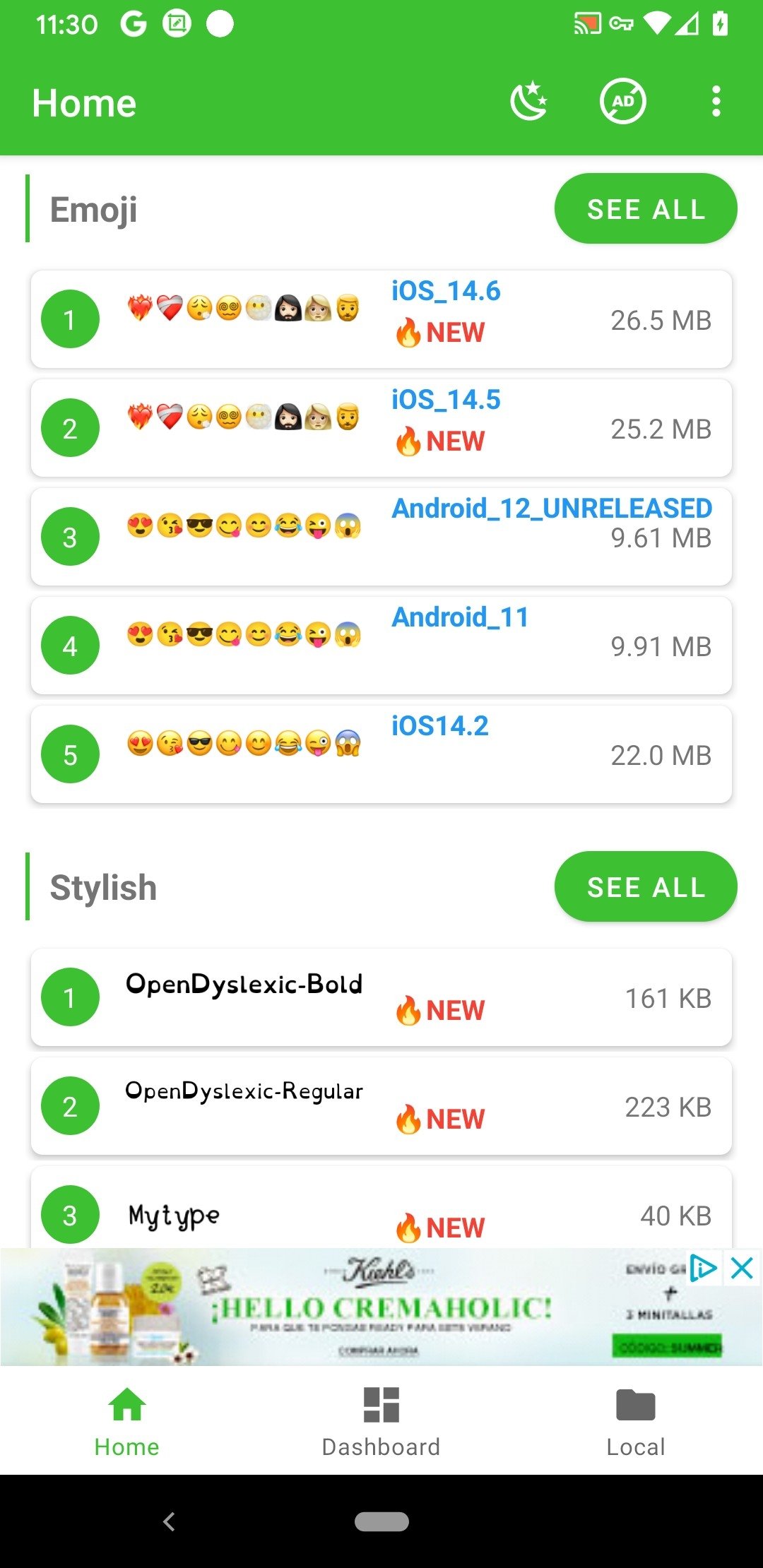
Task: Go to the Home tab
Action: point(127,1421)
